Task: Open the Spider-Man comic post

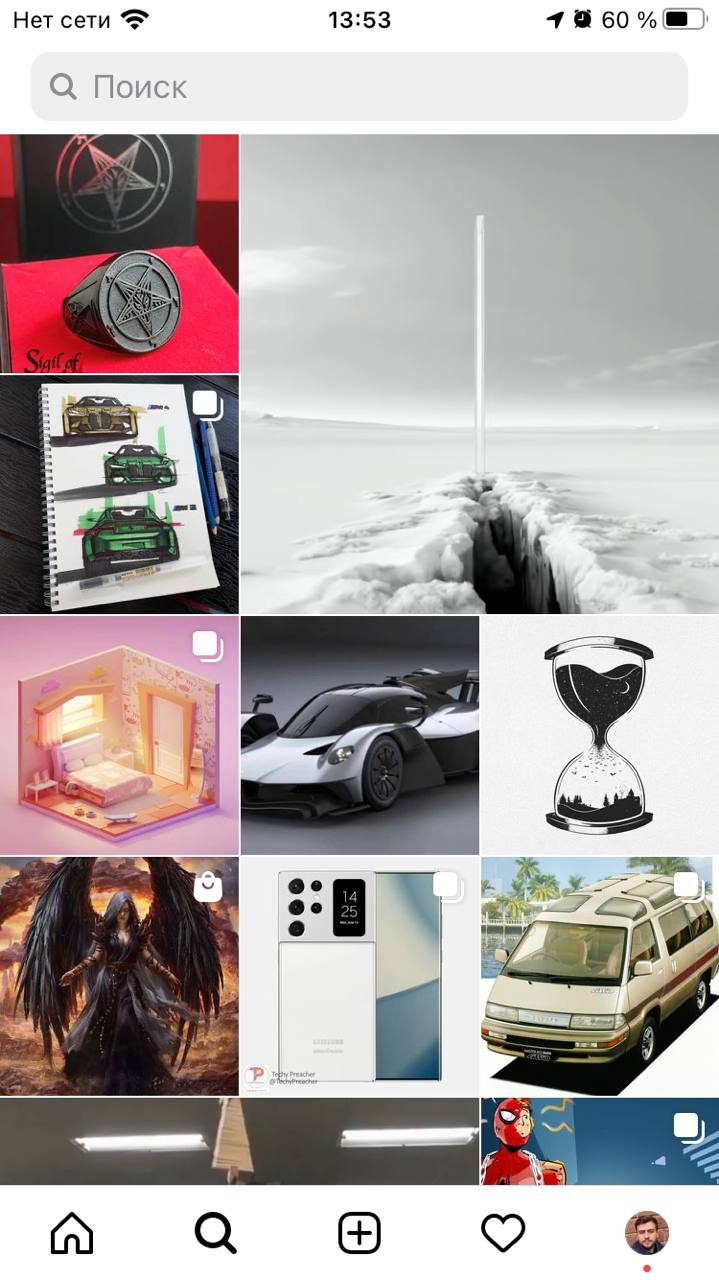Action: pyautogui.click(x=599, y=1141)
